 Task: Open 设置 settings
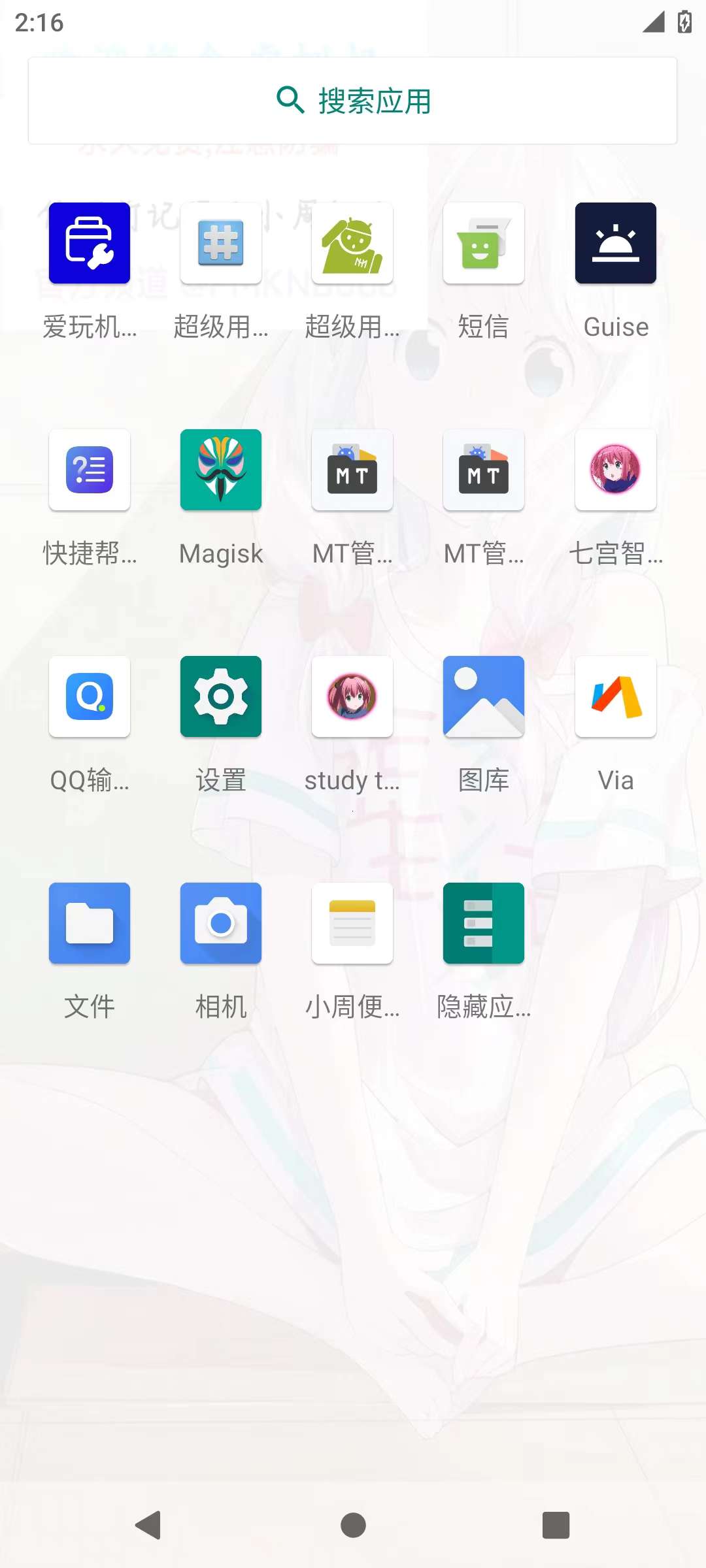coord(221,696)
